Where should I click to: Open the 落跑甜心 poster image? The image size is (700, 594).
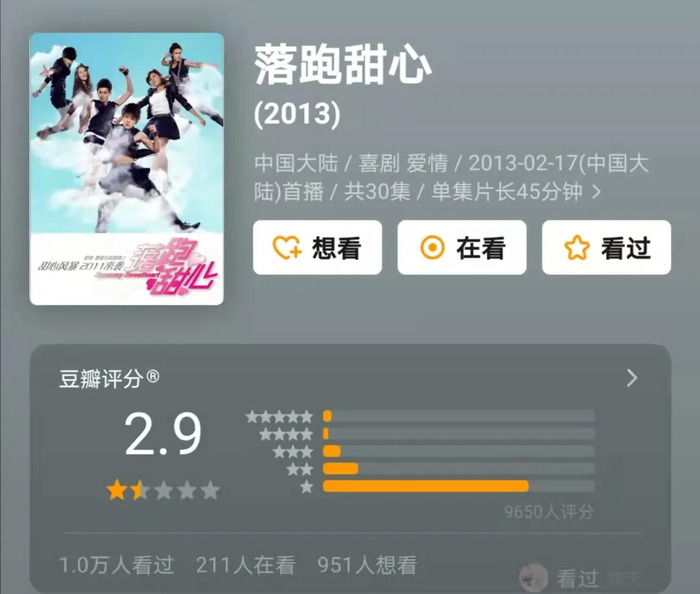[126, 169]
